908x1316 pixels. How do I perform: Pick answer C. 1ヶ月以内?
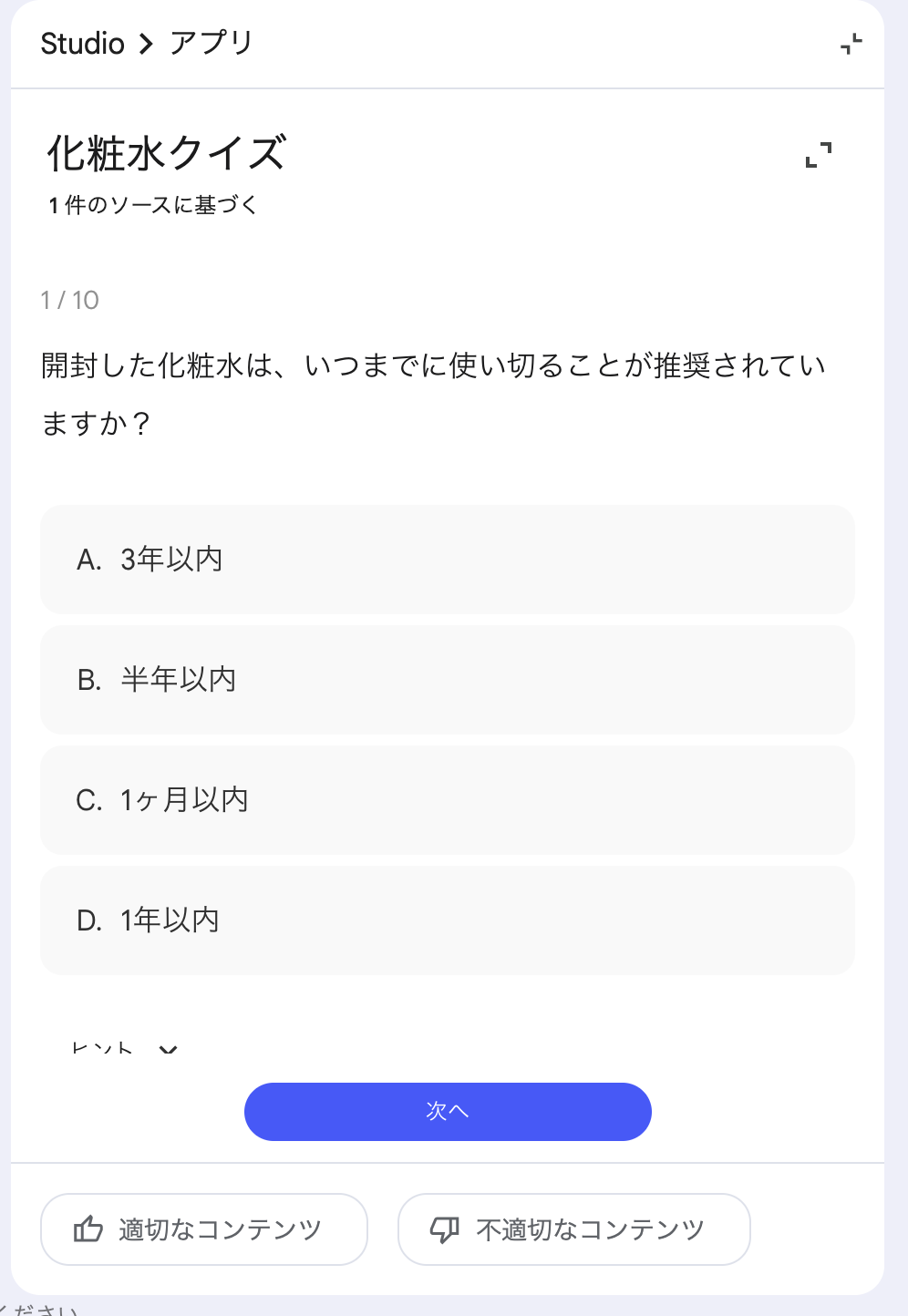tap(447, 800)
